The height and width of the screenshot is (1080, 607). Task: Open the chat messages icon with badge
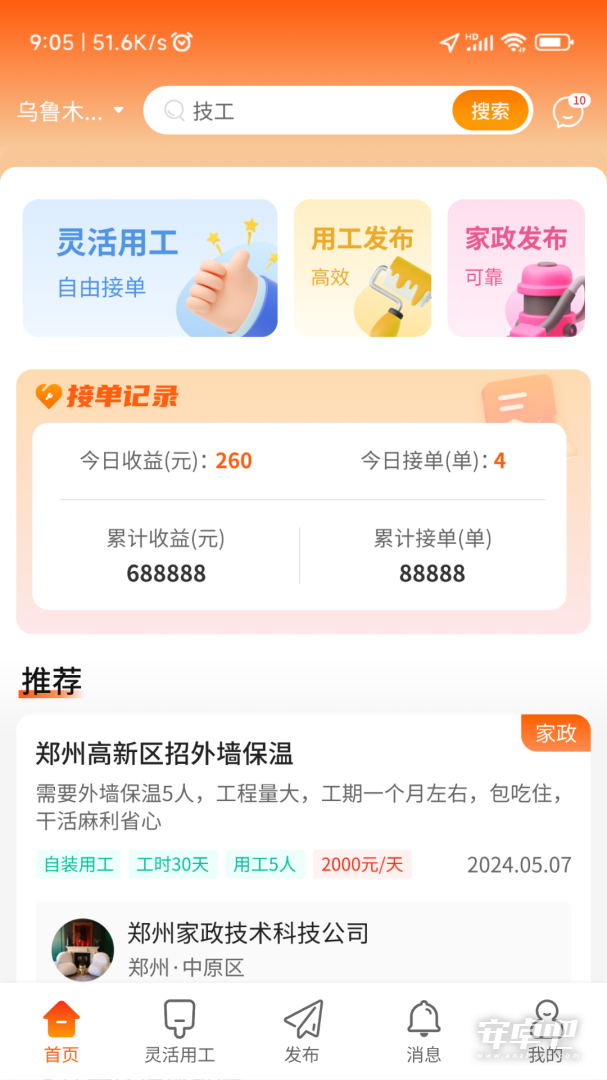pyautogui.click(x=569, y=112)
